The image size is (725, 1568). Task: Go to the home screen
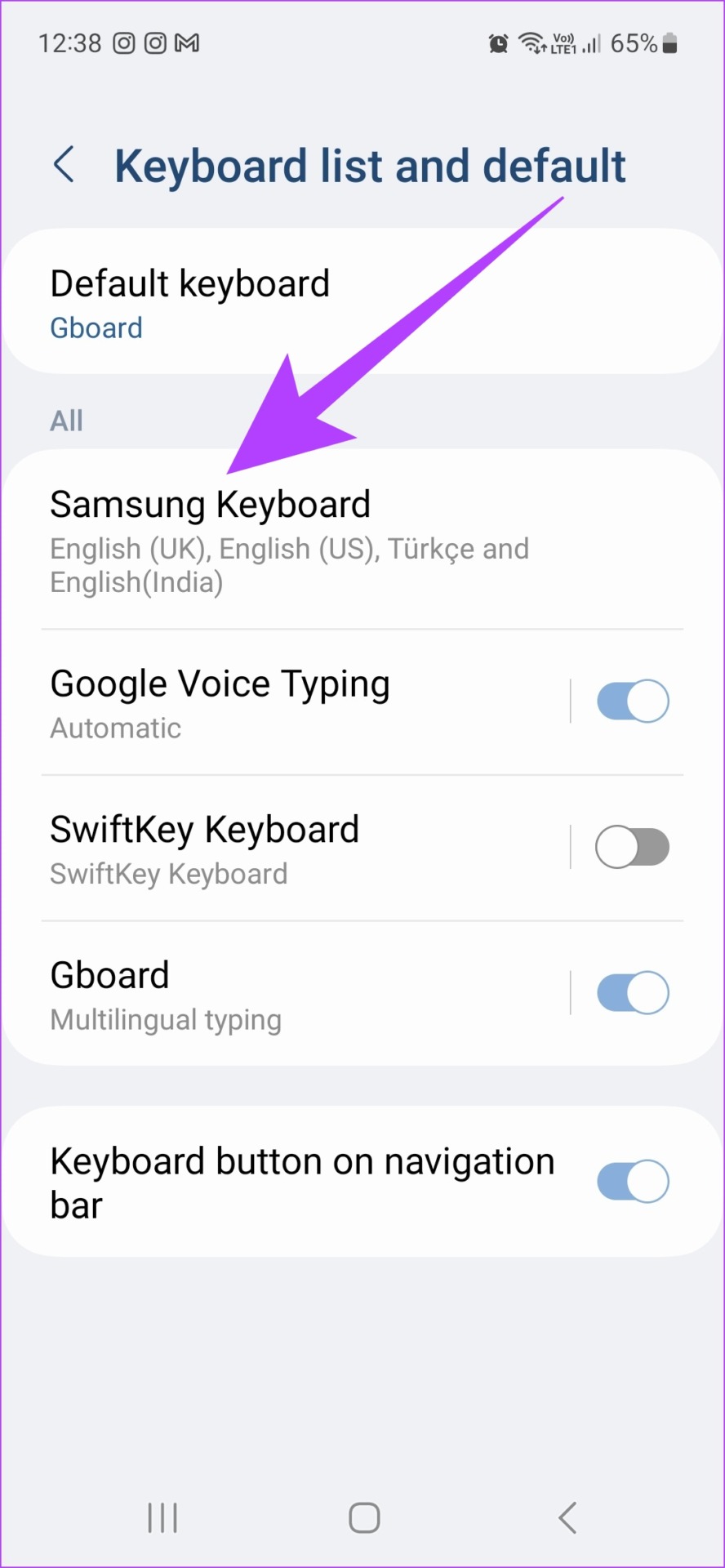tap(364, 1518)
